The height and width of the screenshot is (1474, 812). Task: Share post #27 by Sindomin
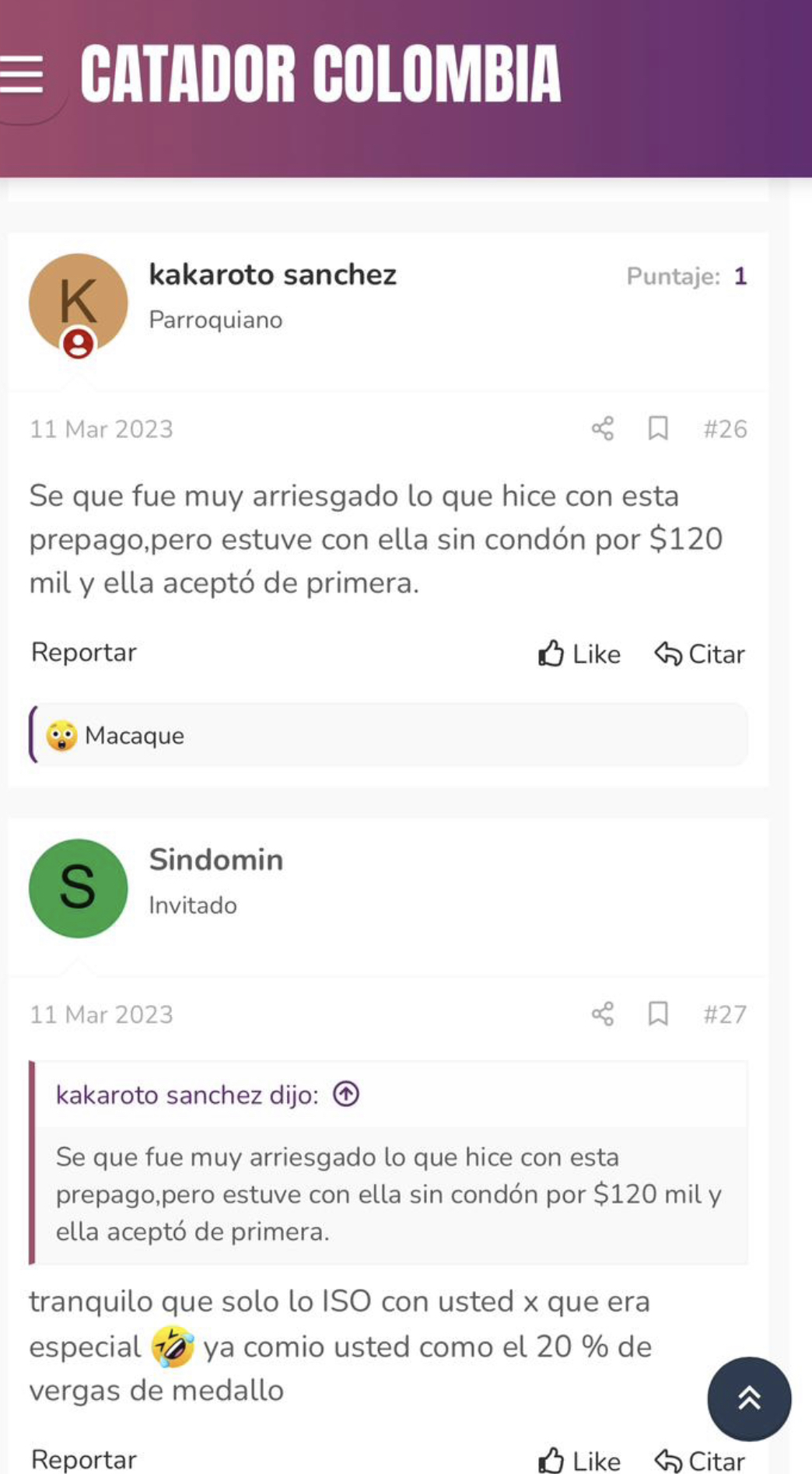point(603,1014)
